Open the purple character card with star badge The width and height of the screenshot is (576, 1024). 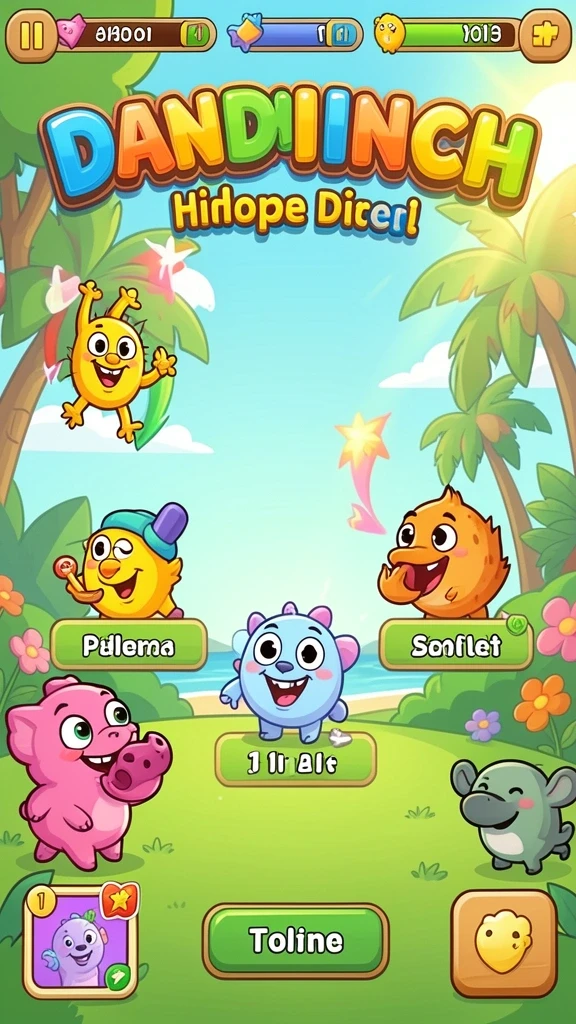[x=80, y=942]
